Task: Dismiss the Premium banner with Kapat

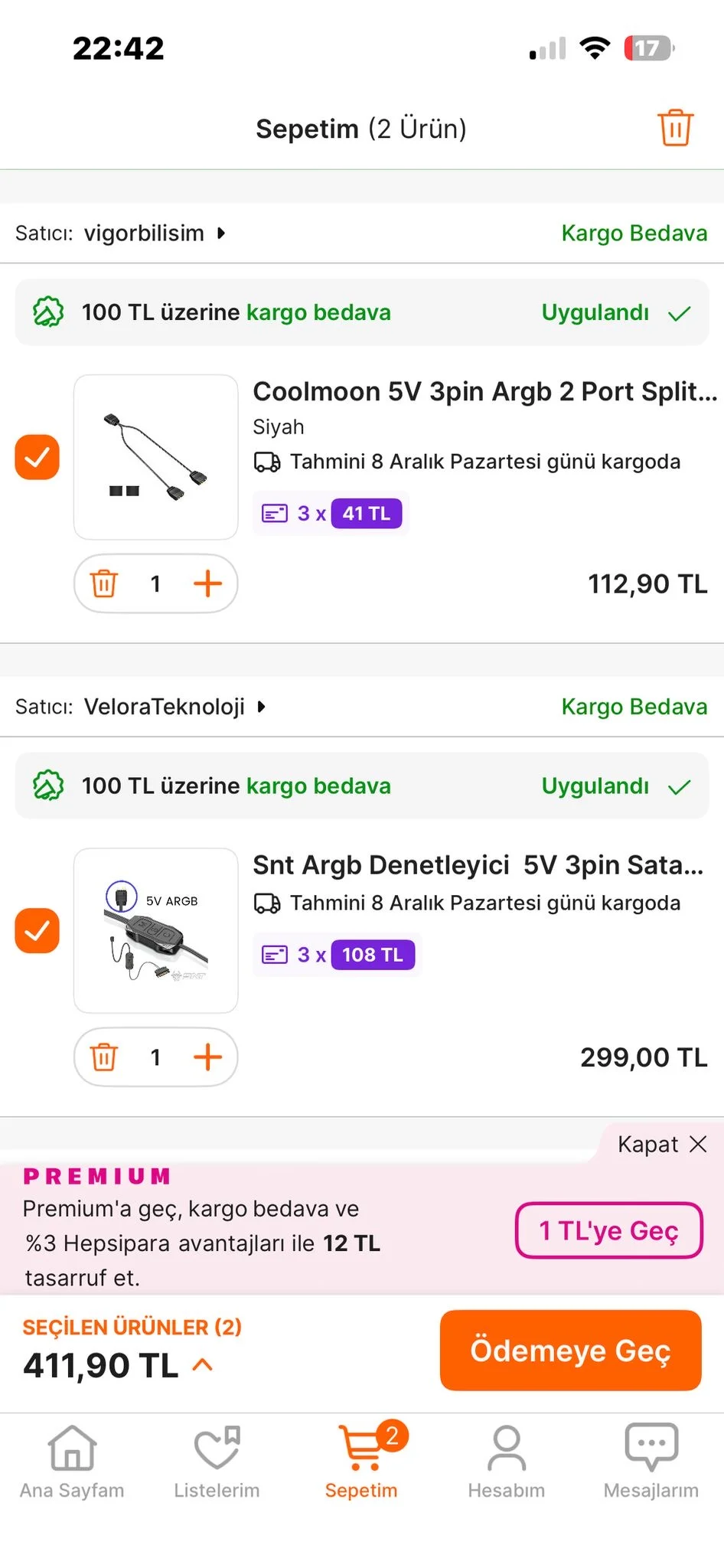Action: coord(662,1145)
